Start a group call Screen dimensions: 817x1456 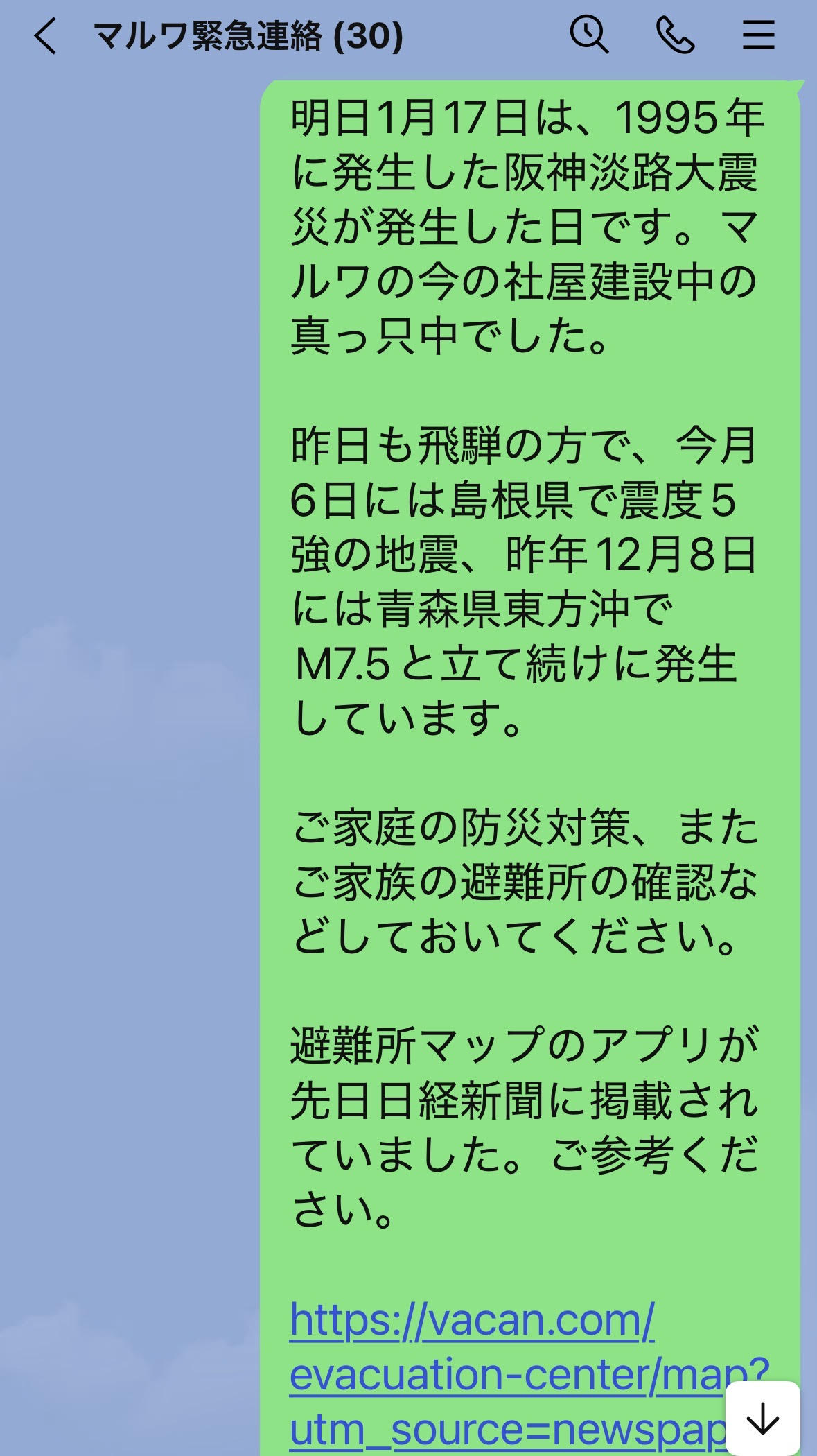(x=675, y=35)
